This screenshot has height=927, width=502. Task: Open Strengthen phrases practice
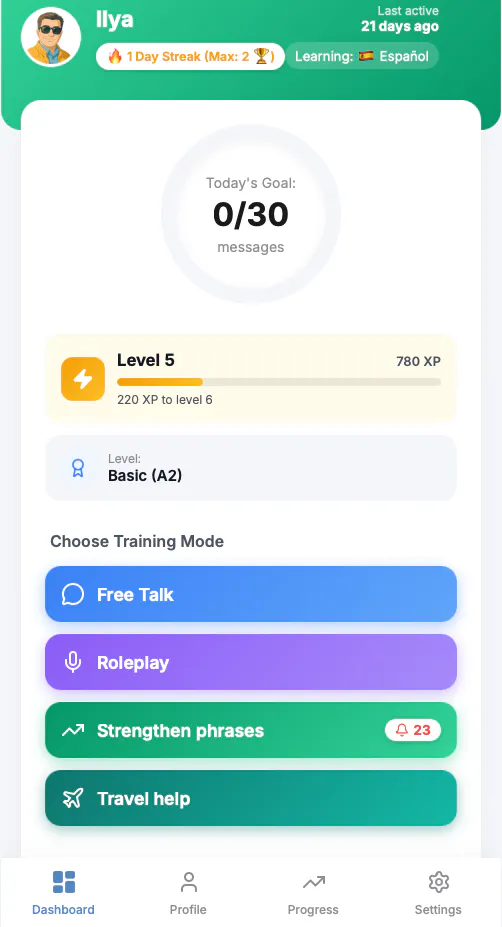point(251,730)
